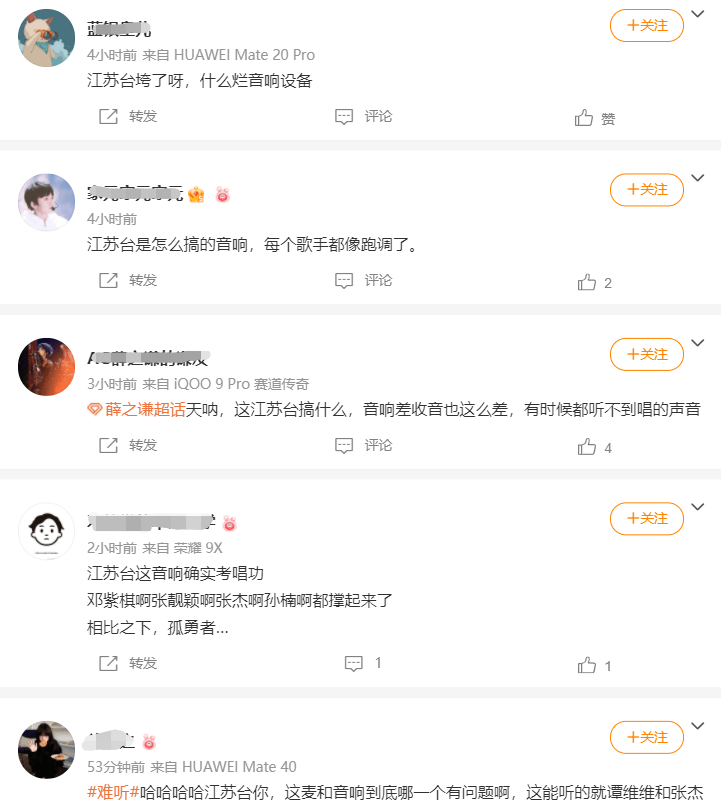
Task: Follow the author of 每个歌手都像跑调了 post
Action: 646,189
